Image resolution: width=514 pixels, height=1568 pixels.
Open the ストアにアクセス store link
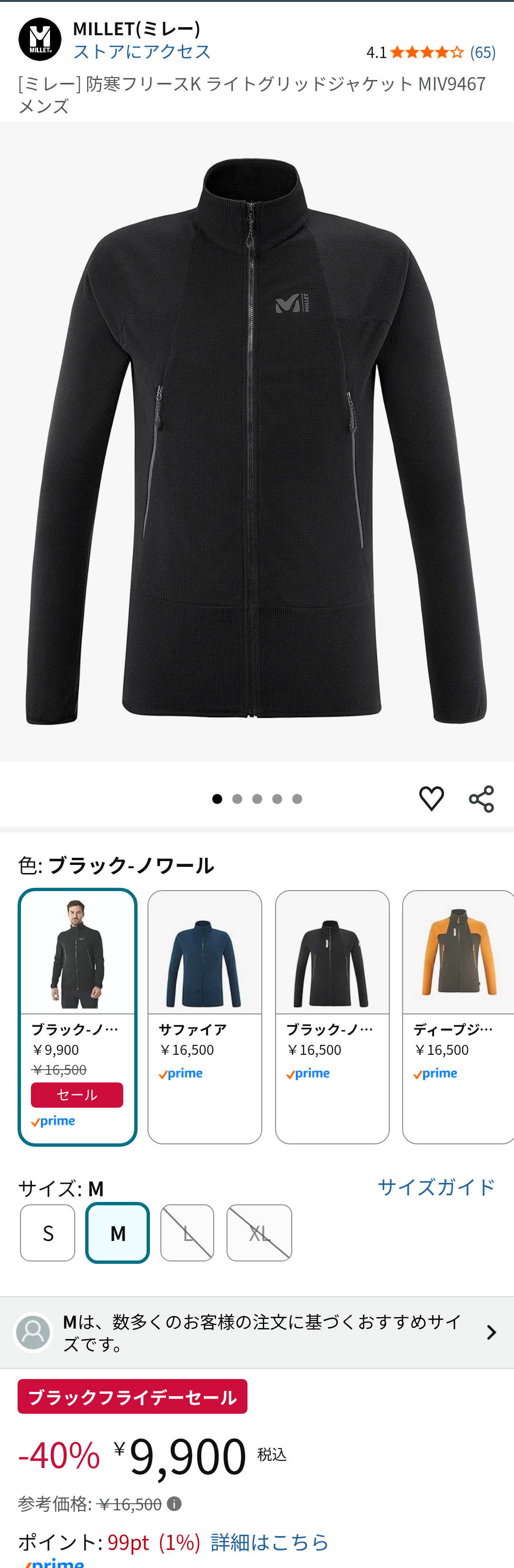(142, 52)
